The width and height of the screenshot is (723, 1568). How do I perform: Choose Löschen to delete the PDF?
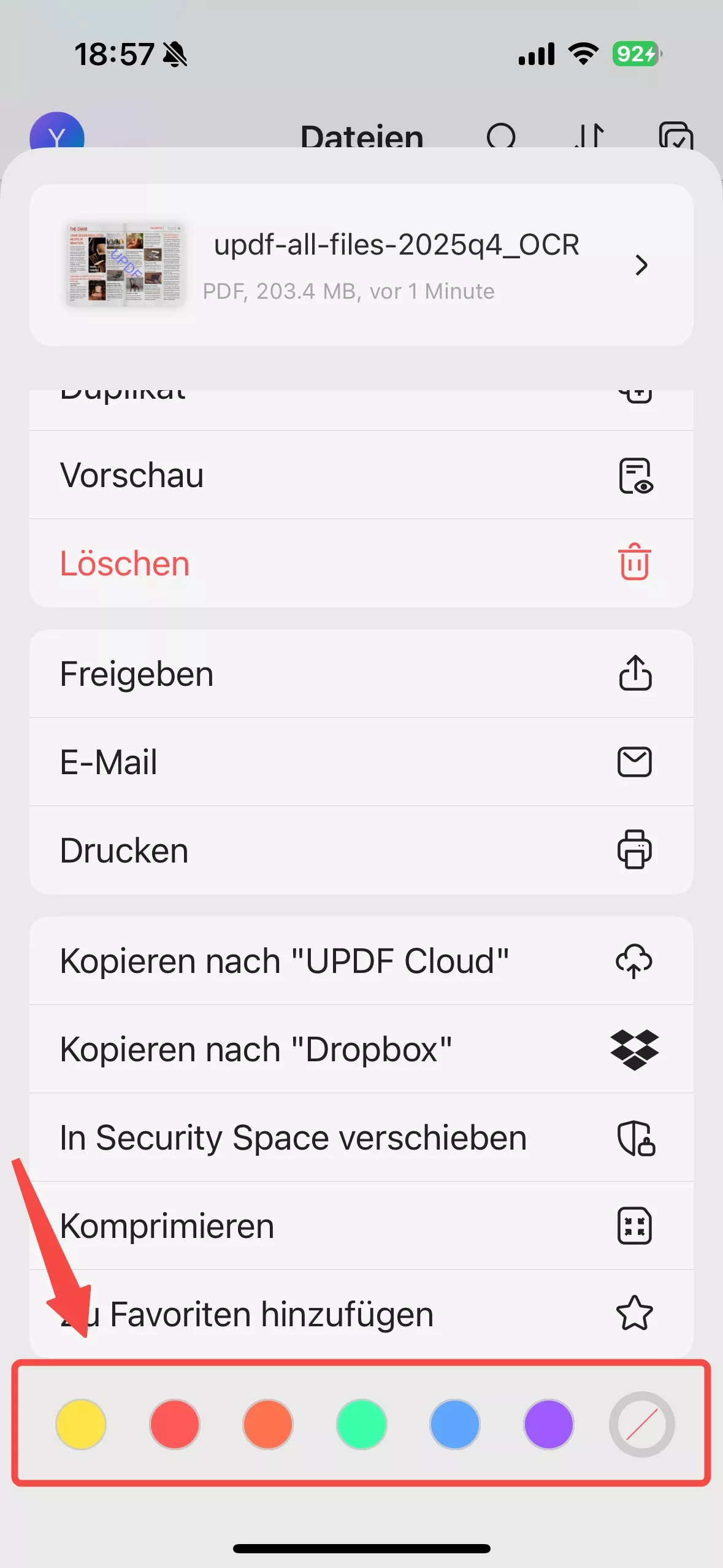245,563
